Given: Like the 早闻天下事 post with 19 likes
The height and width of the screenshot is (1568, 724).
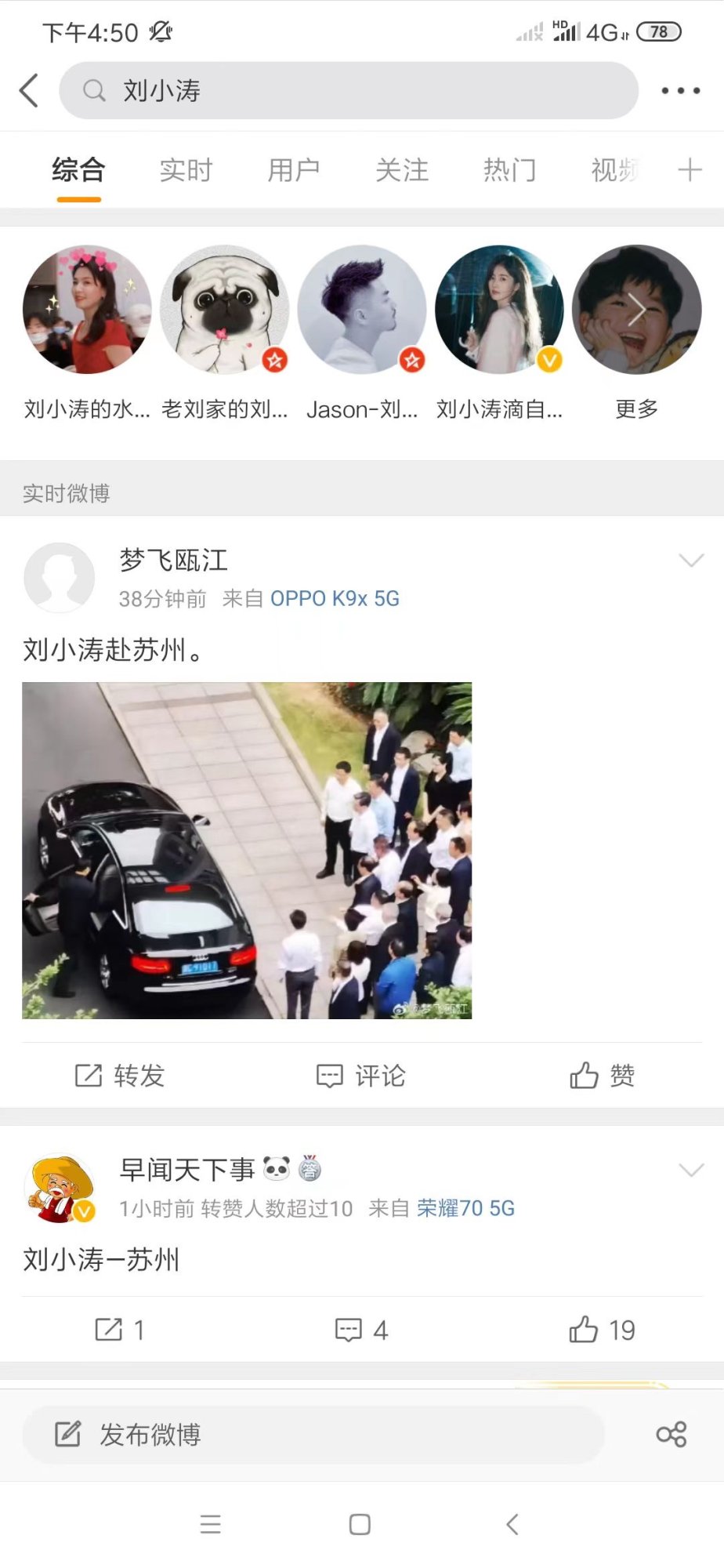Looking at the screenshot, I should click(602, 1330).
